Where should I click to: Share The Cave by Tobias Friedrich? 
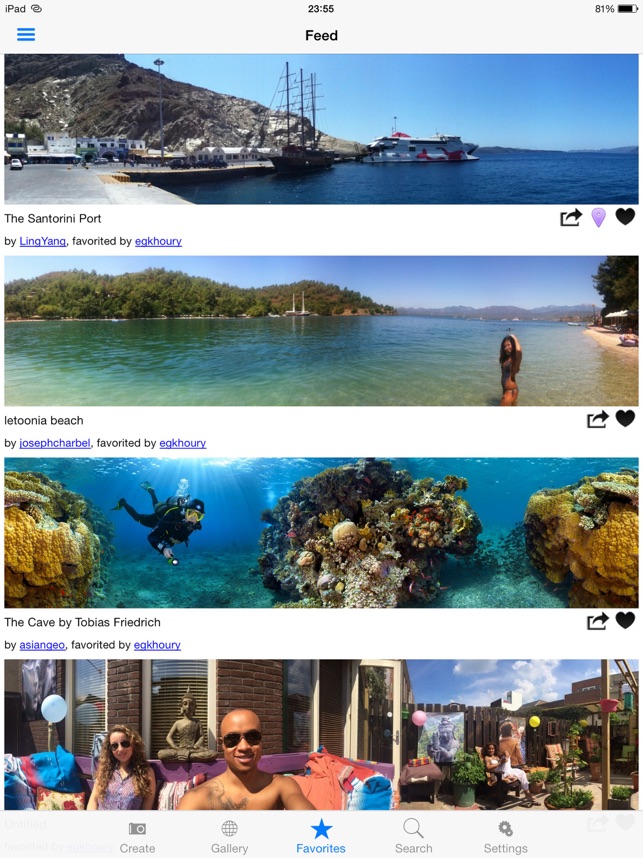click(598, 622)
